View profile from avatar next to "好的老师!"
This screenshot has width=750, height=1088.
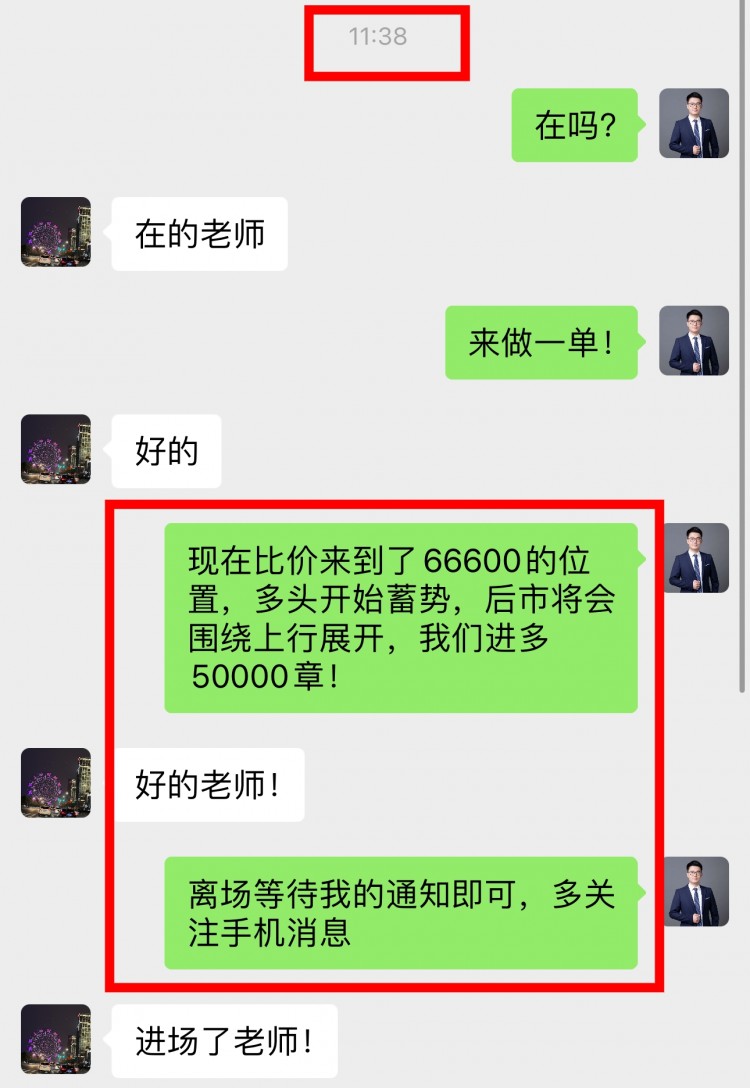click(x=56, y=783)
